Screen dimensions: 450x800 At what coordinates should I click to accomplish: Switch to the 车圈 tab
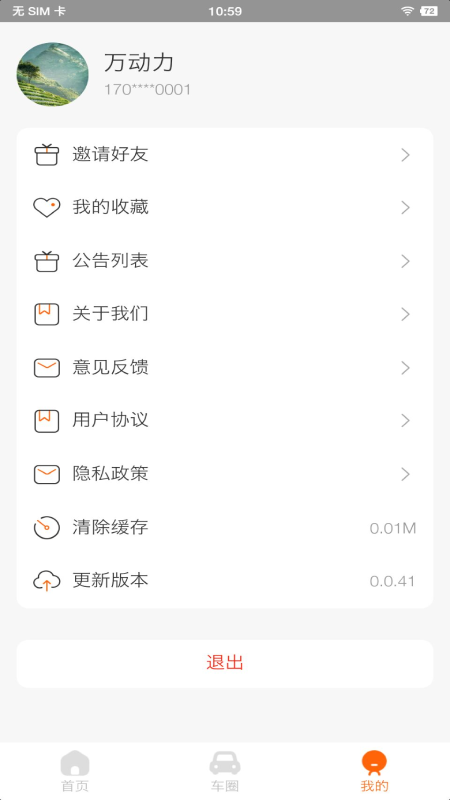[x=225, y=771]
